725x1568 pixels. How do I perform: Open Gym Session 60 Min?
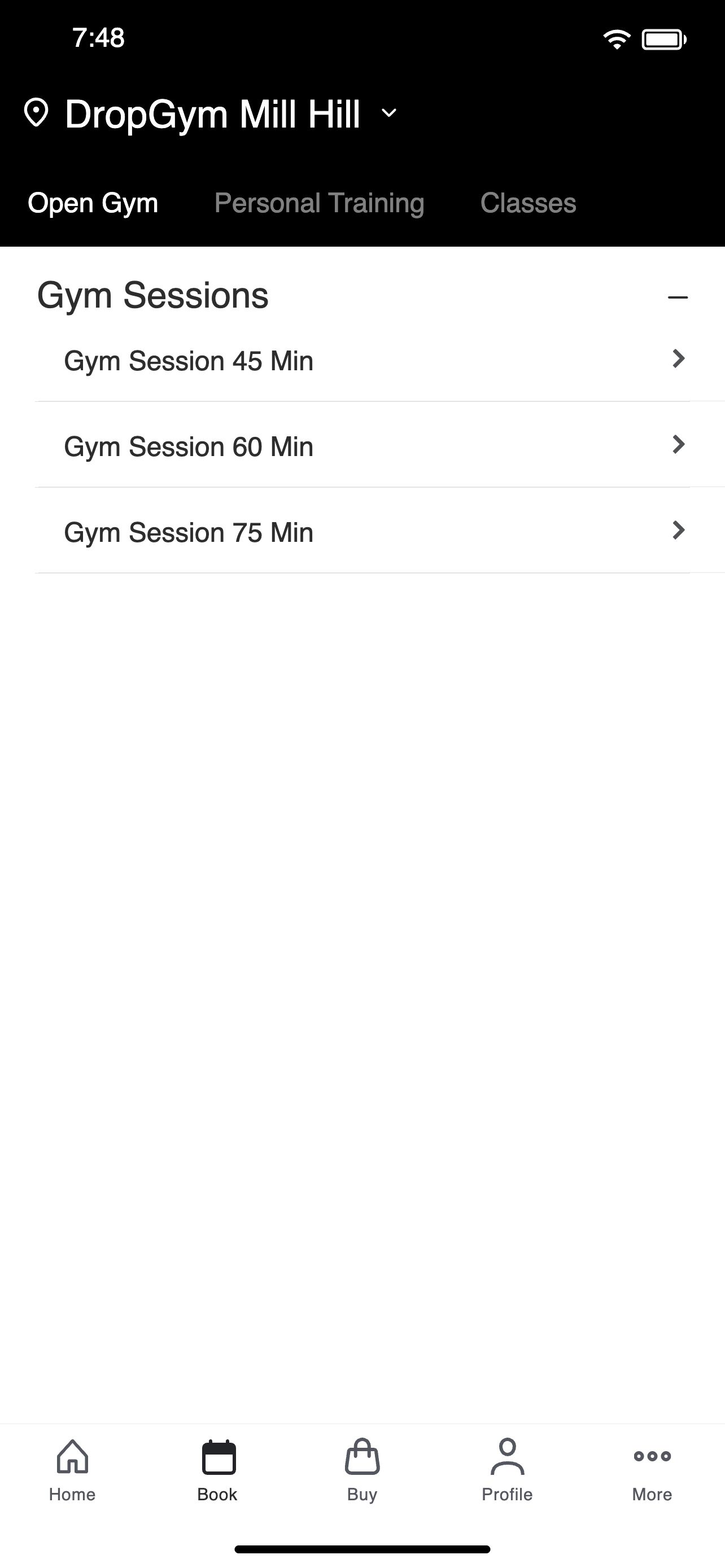(x=362, y=446)
